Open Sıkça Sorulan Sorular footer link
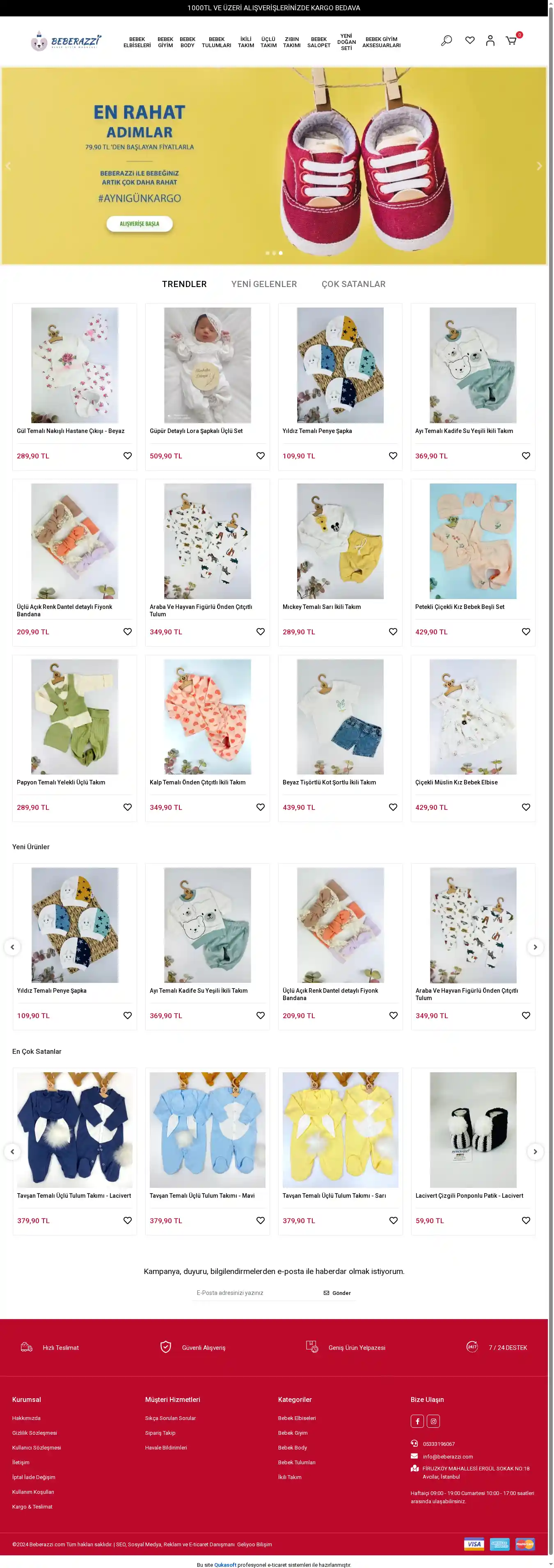Image resolution: width=554 pixels, height=1568 pixels. point(171,1418)
